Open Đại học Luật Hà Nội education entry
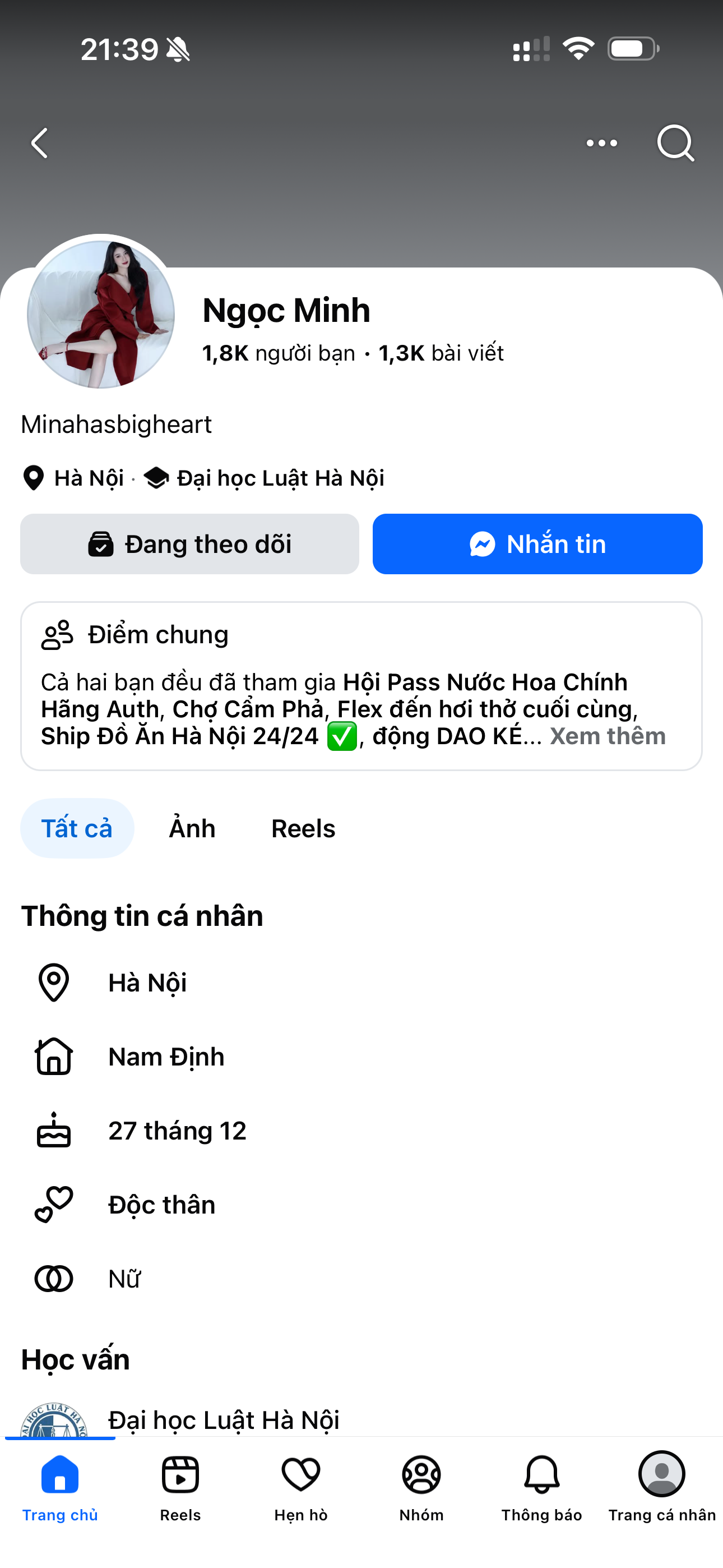The image size is (723, 1568). point(224,1420)
